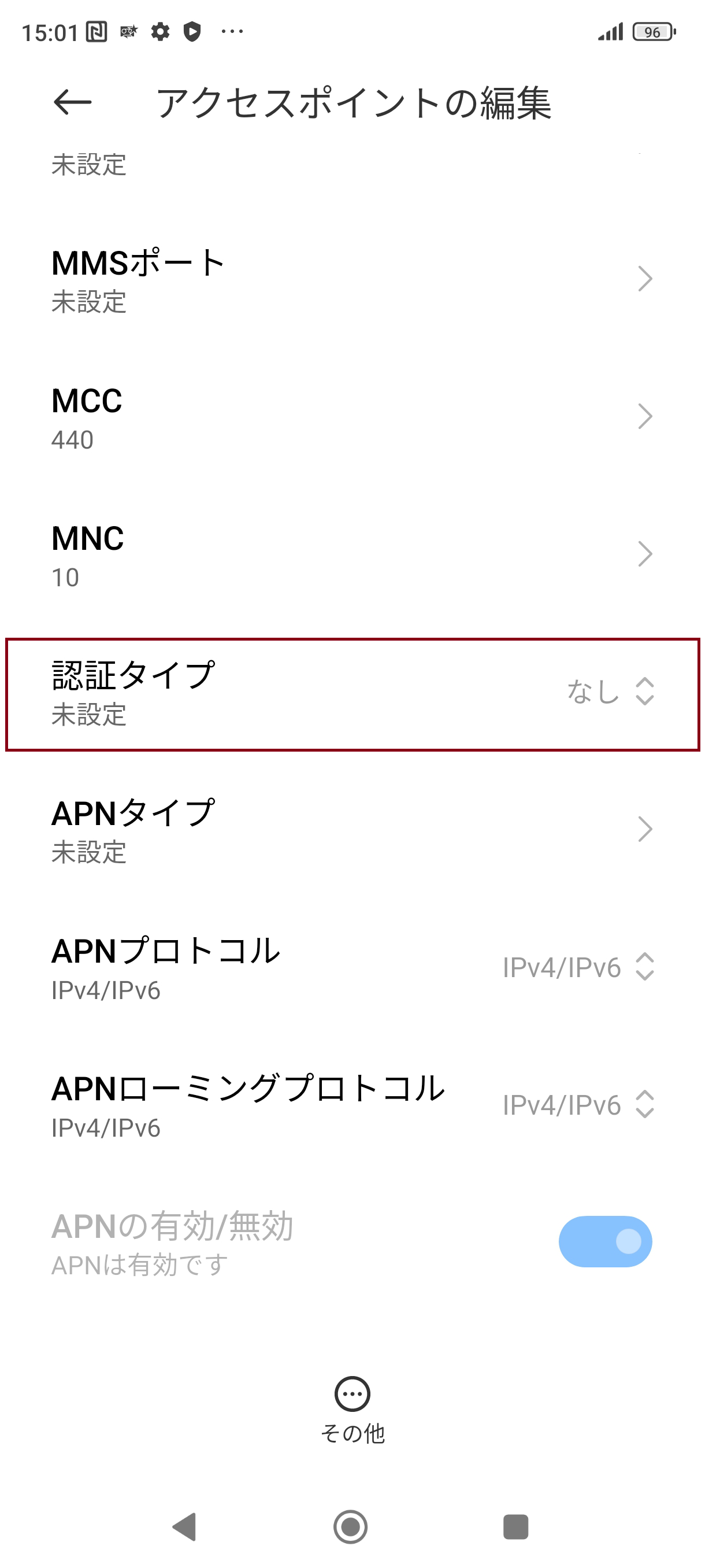Tap the signal strength bars indicator

click(x=609, y=32)
